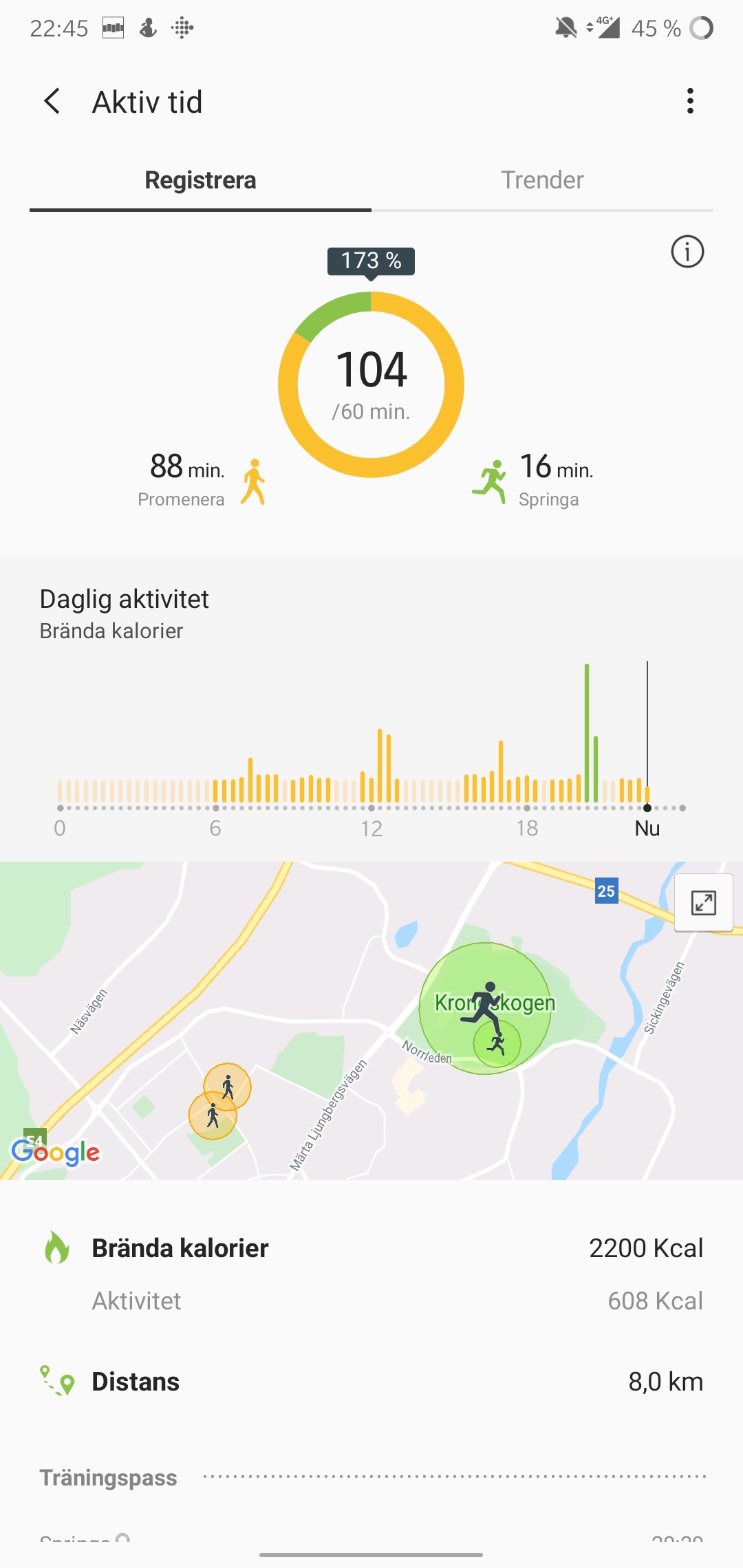Switch to the Trender tab
Screen dimensions: 743x1568
point(542,180)
